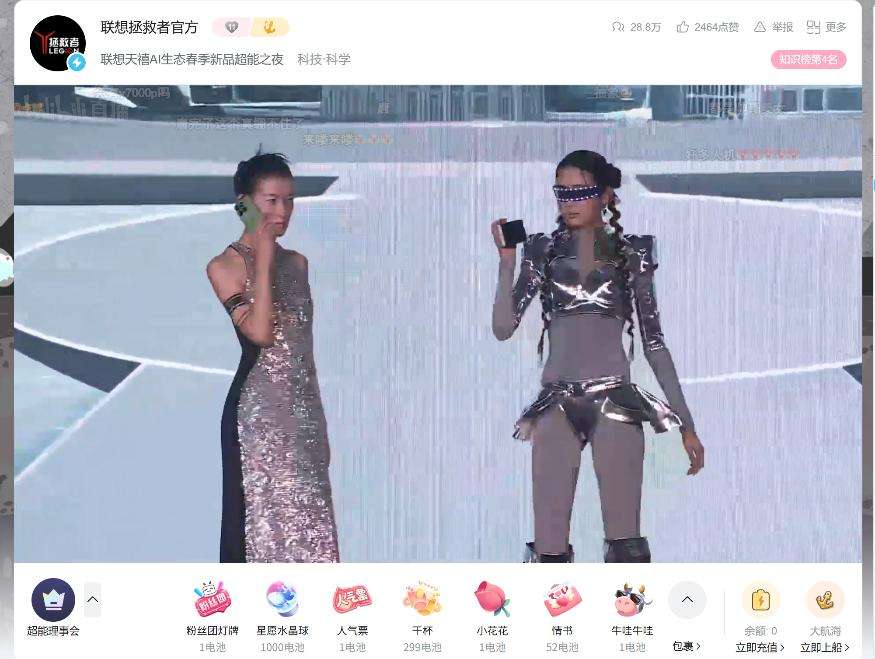The height and width of the screenshot is (659, 875).
Task: Open the 联想拯救者官方 streamer avatar
Action: (58, 43)
